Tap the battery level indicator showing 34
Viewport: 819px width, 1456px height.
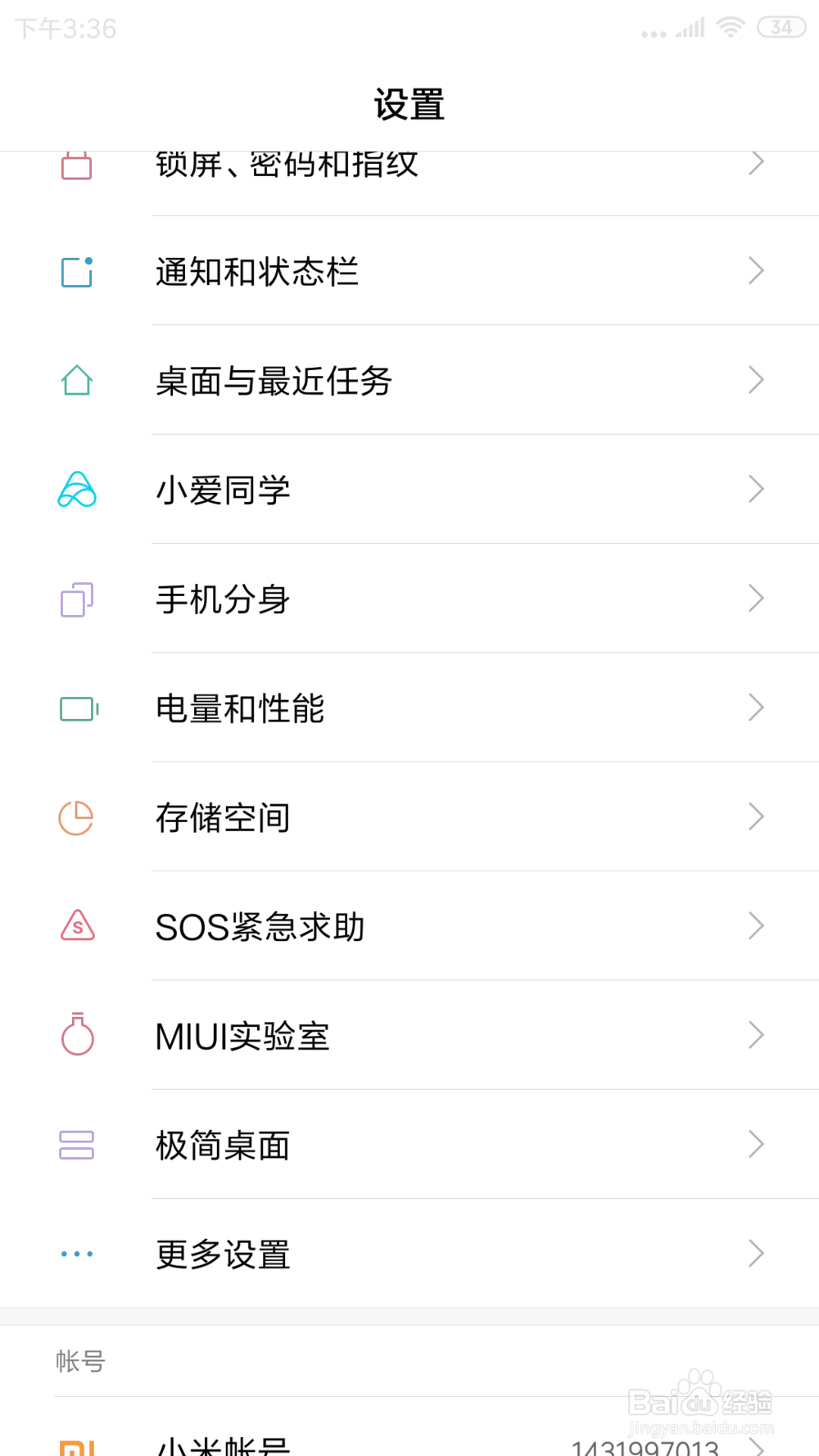(x=779, y=27)
